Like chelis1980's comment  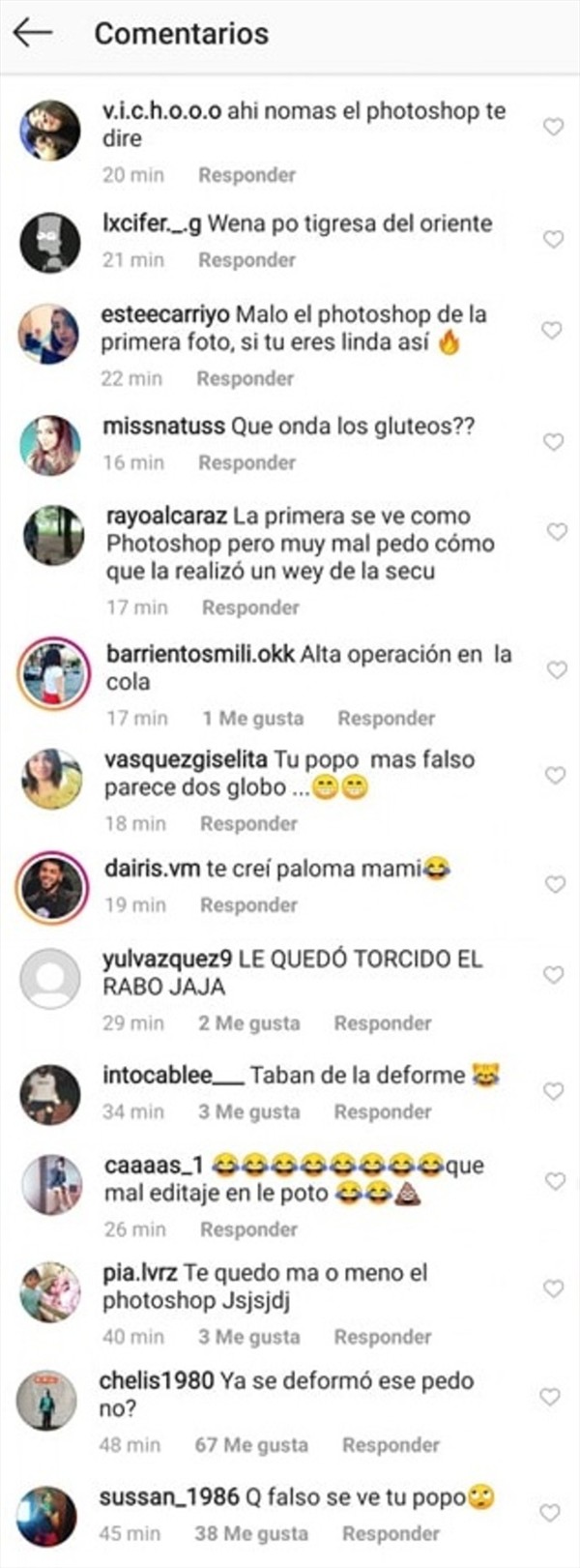tap(549, 1397)
